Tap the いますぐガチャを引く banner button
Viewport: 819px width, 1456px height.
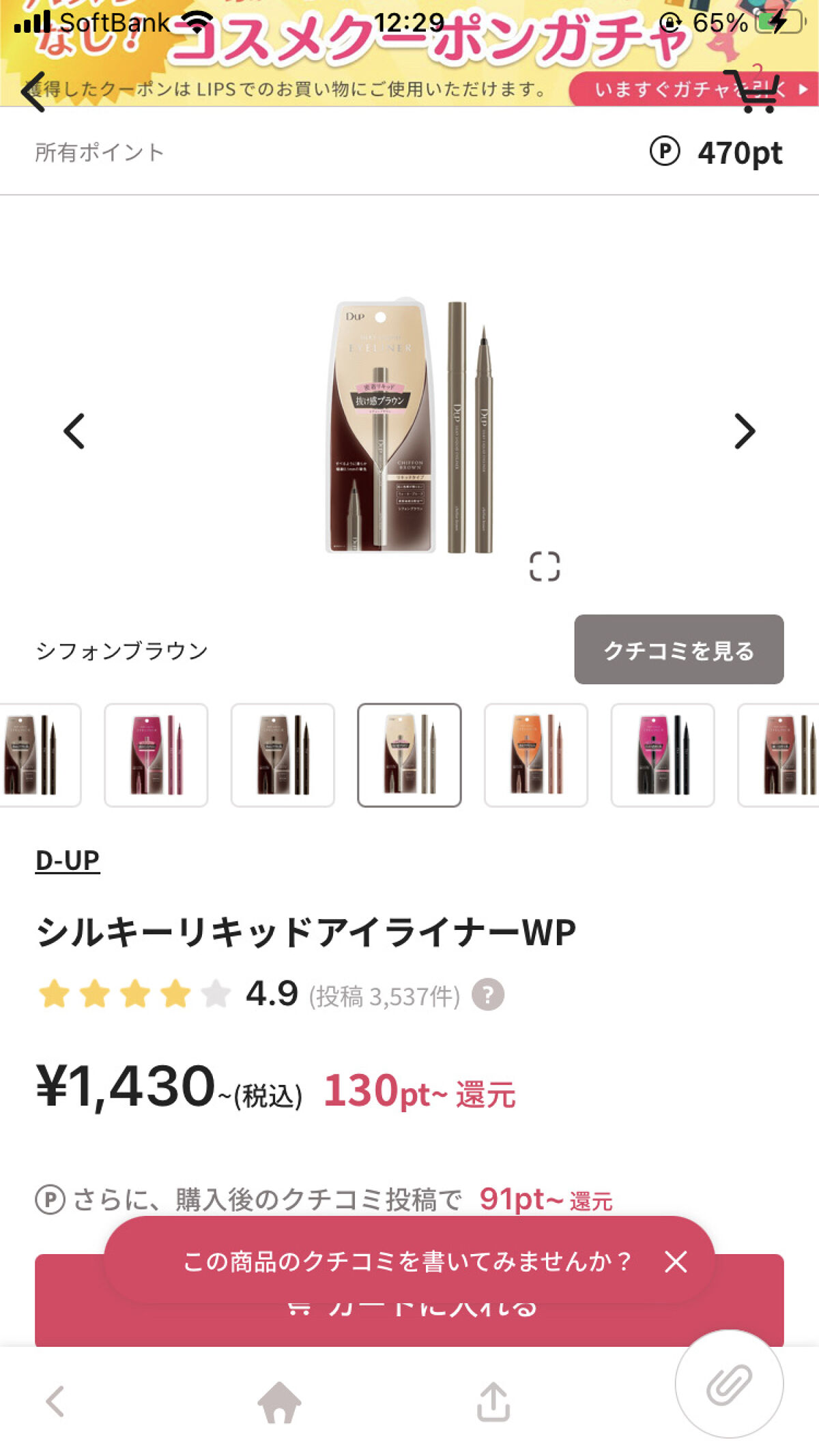[x=693, y=89]
